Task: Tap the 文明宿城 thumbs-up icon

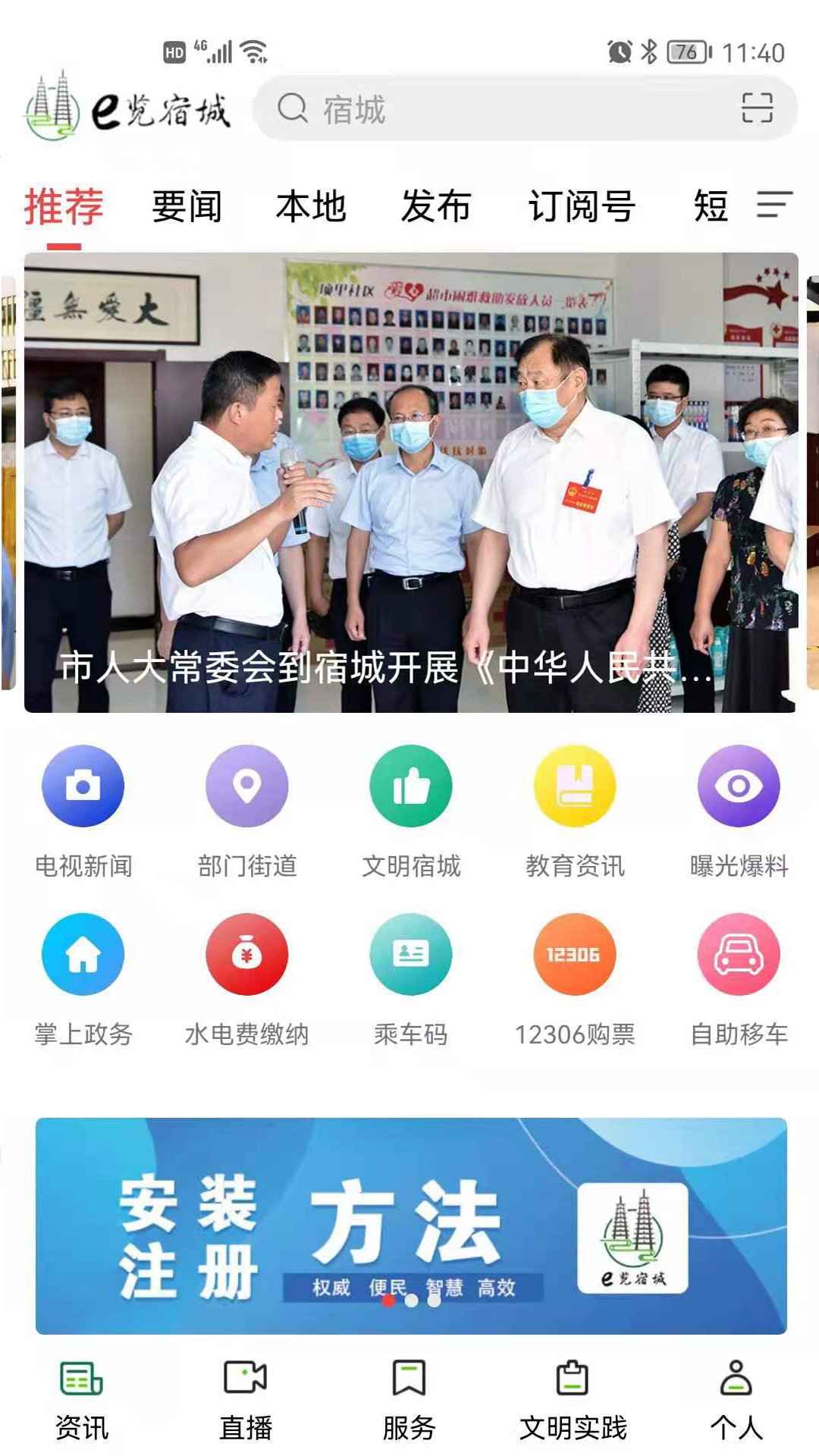Action: [x=411, y=786]
